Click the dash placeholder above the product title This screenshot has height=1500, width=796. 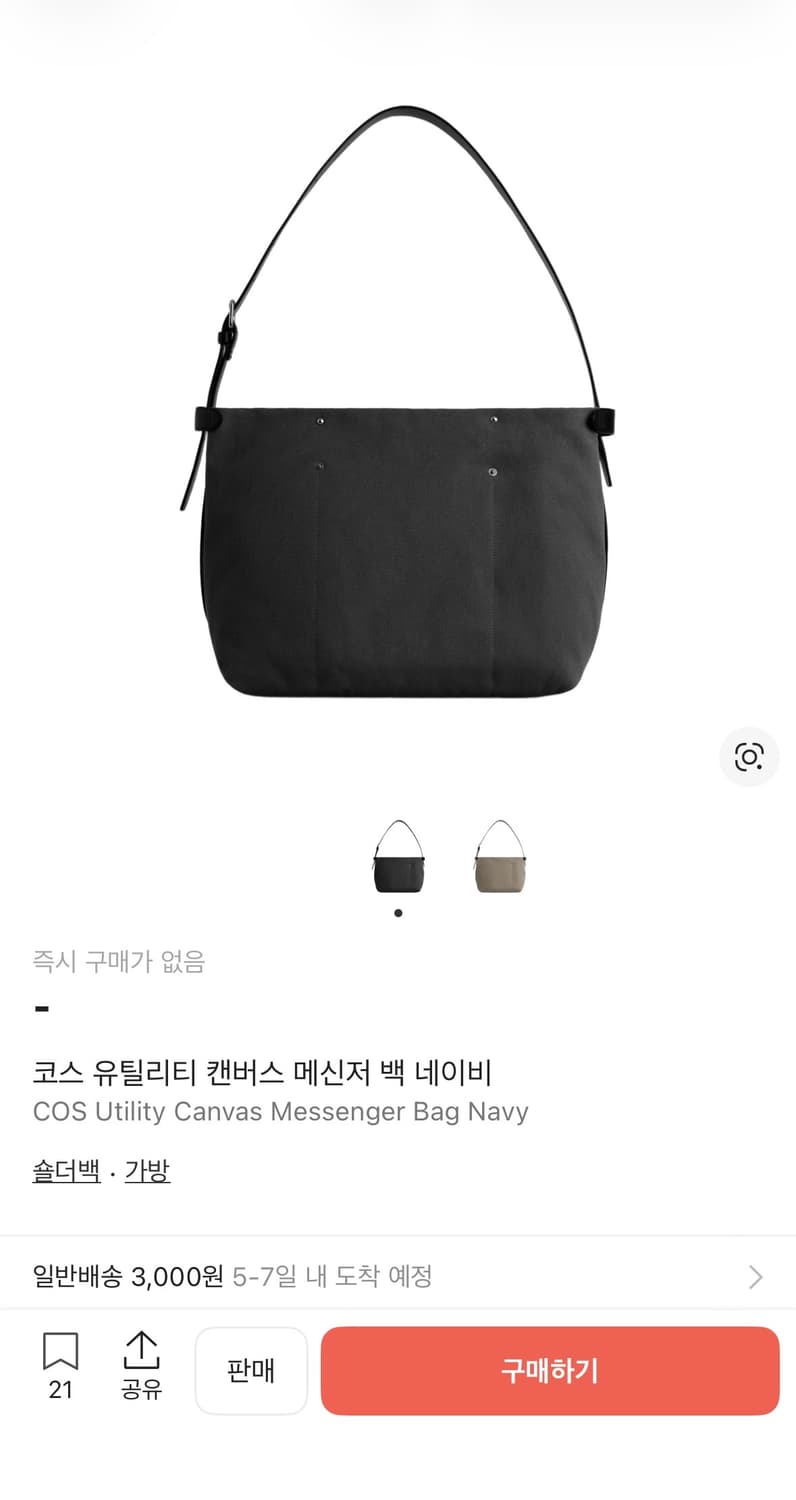pos(41,1009)
